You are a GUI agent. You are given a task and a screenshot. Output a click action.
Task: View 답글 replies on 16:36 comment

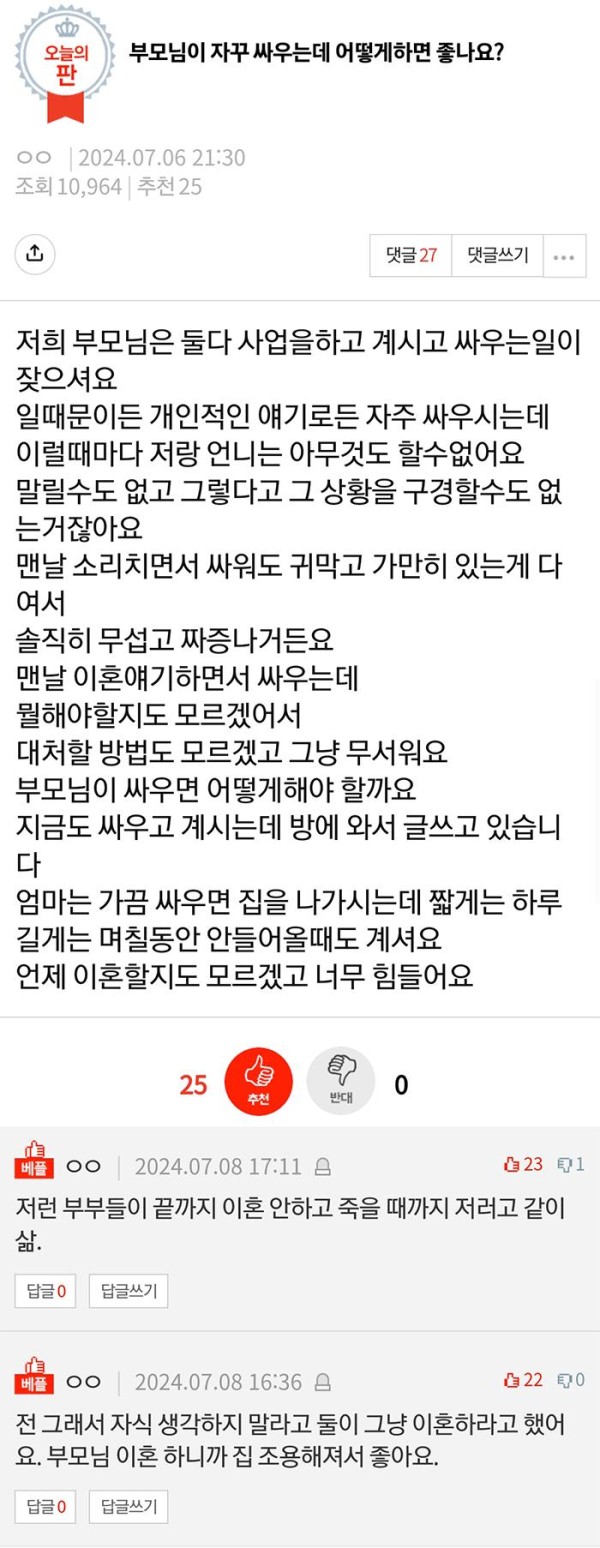(x=47, y=1507)
